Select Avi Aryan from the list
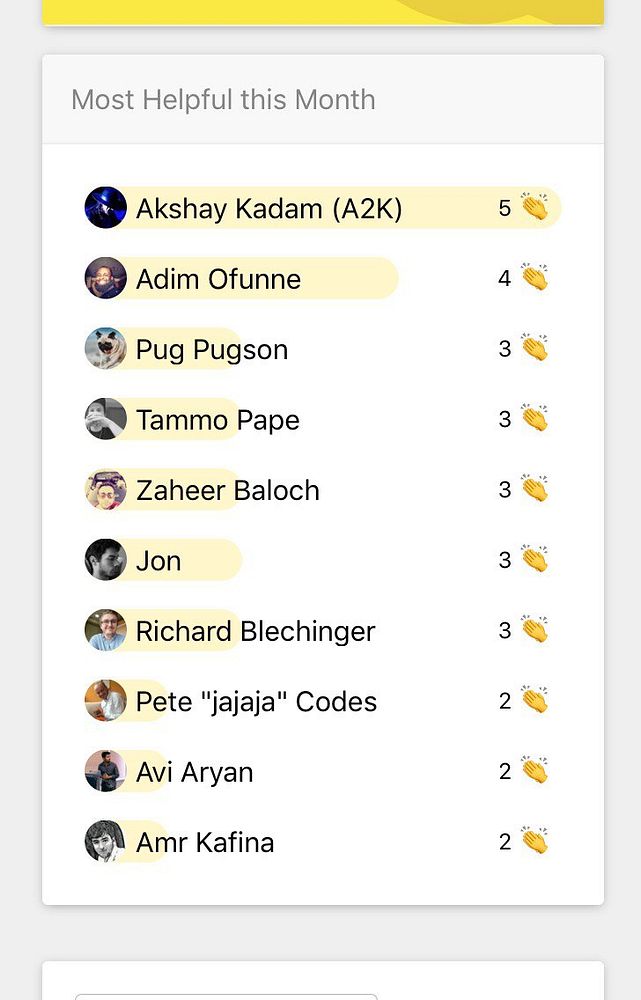641x1000 pixels. pyautogui.click(x=194, y=772)
